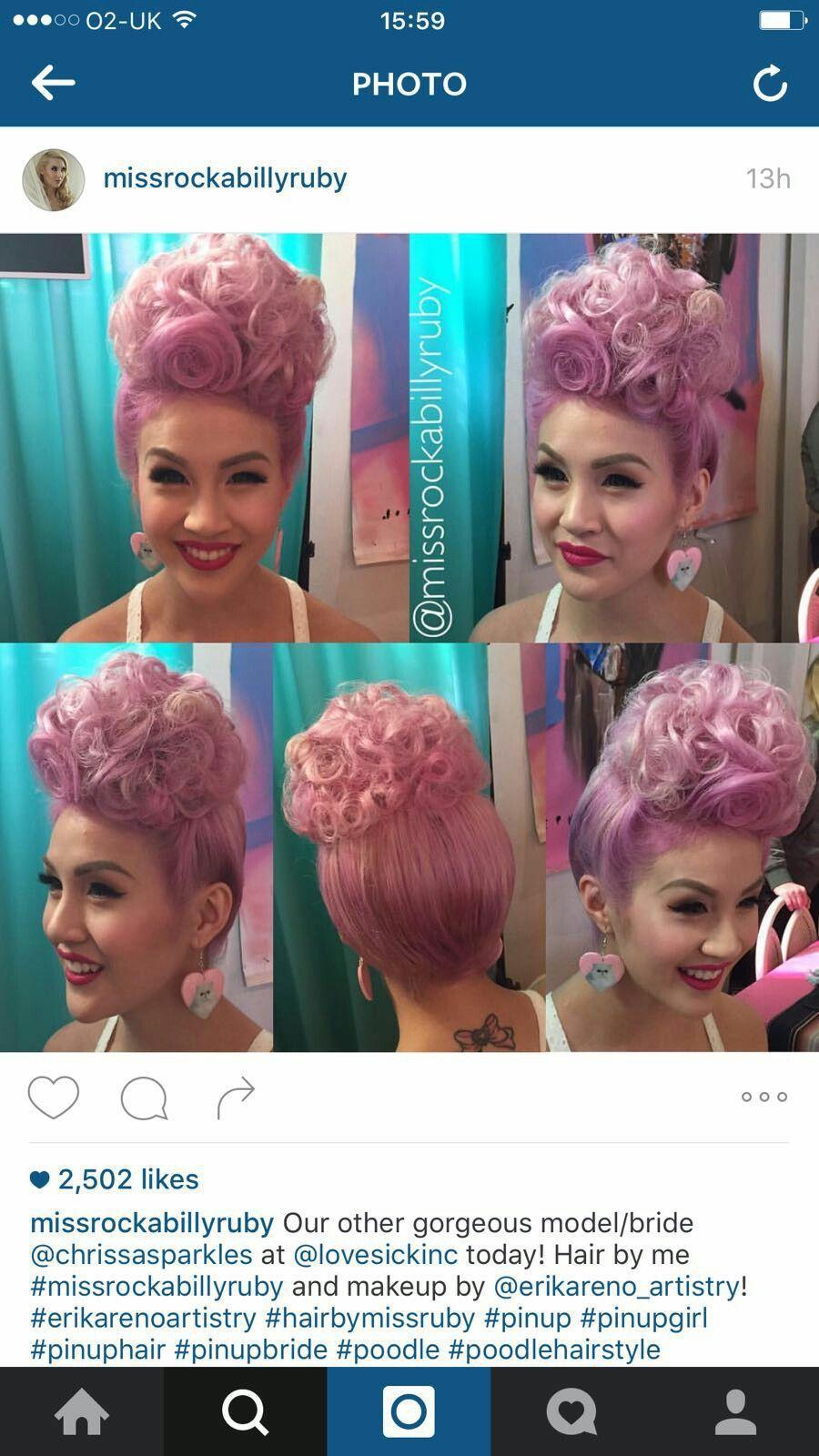Open the three-dot options menu
Screen dimensions: 819x1456
point(764,1097)
